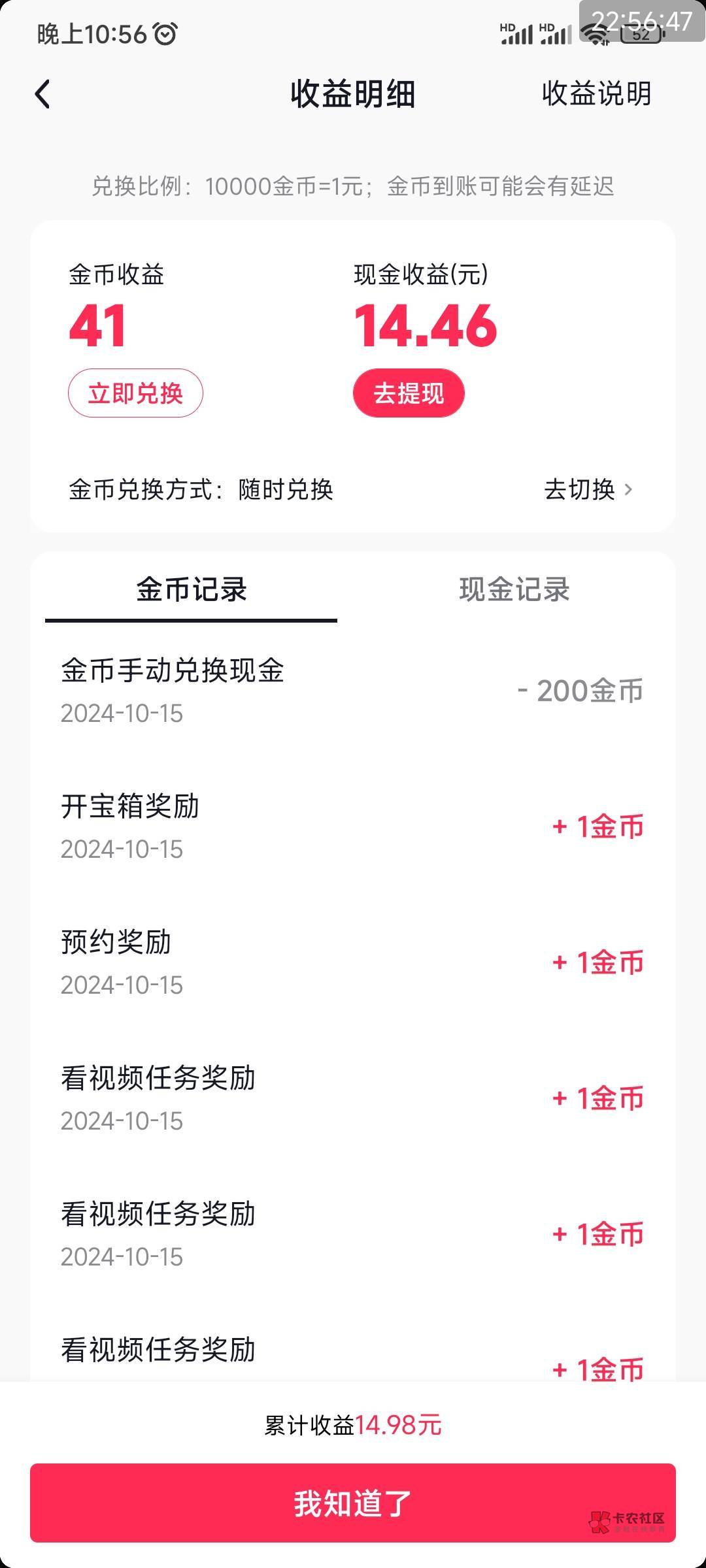Confirm with the 我知道了 button
The image size is (706, 1568).
352,1503
